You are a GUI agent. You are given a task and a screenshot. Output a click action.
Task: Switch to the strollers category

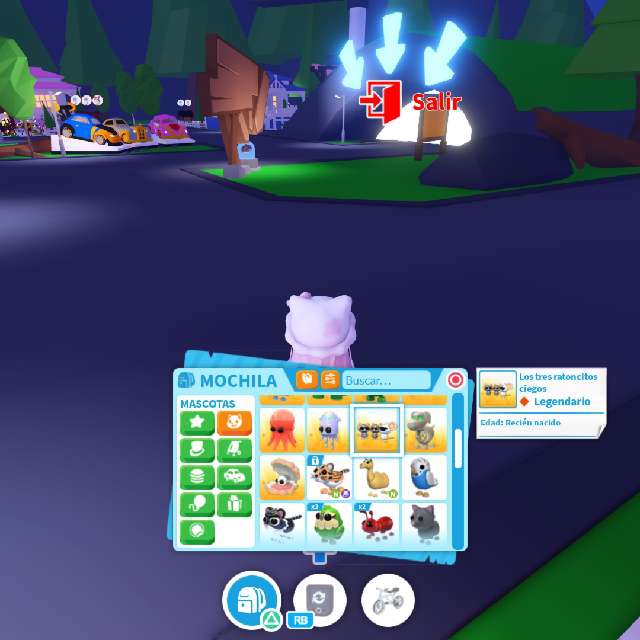point(234,451)
